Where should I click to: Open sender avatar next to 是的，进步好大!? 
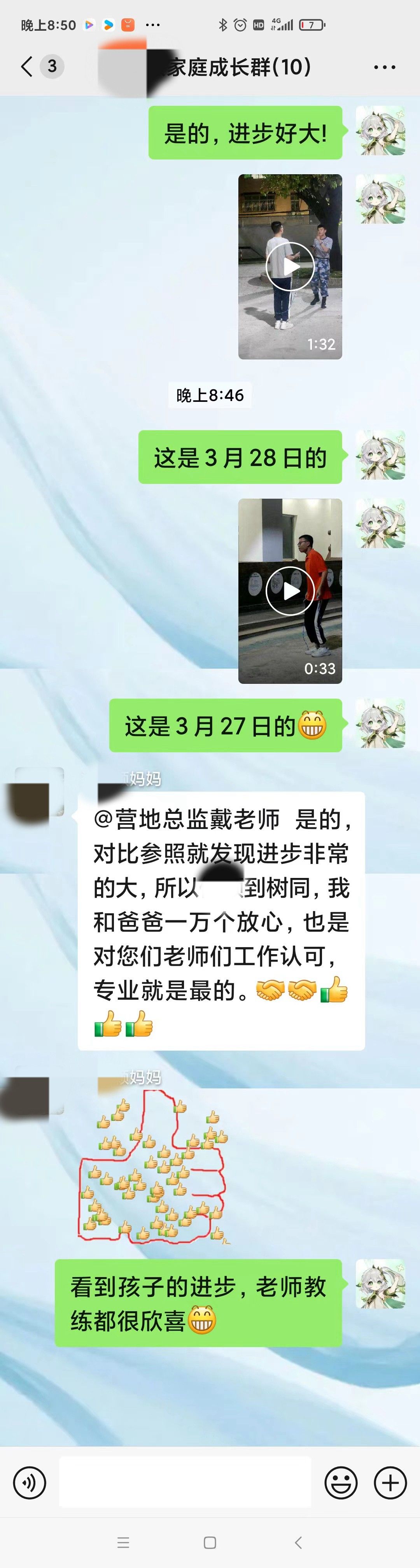pos(380,130)
